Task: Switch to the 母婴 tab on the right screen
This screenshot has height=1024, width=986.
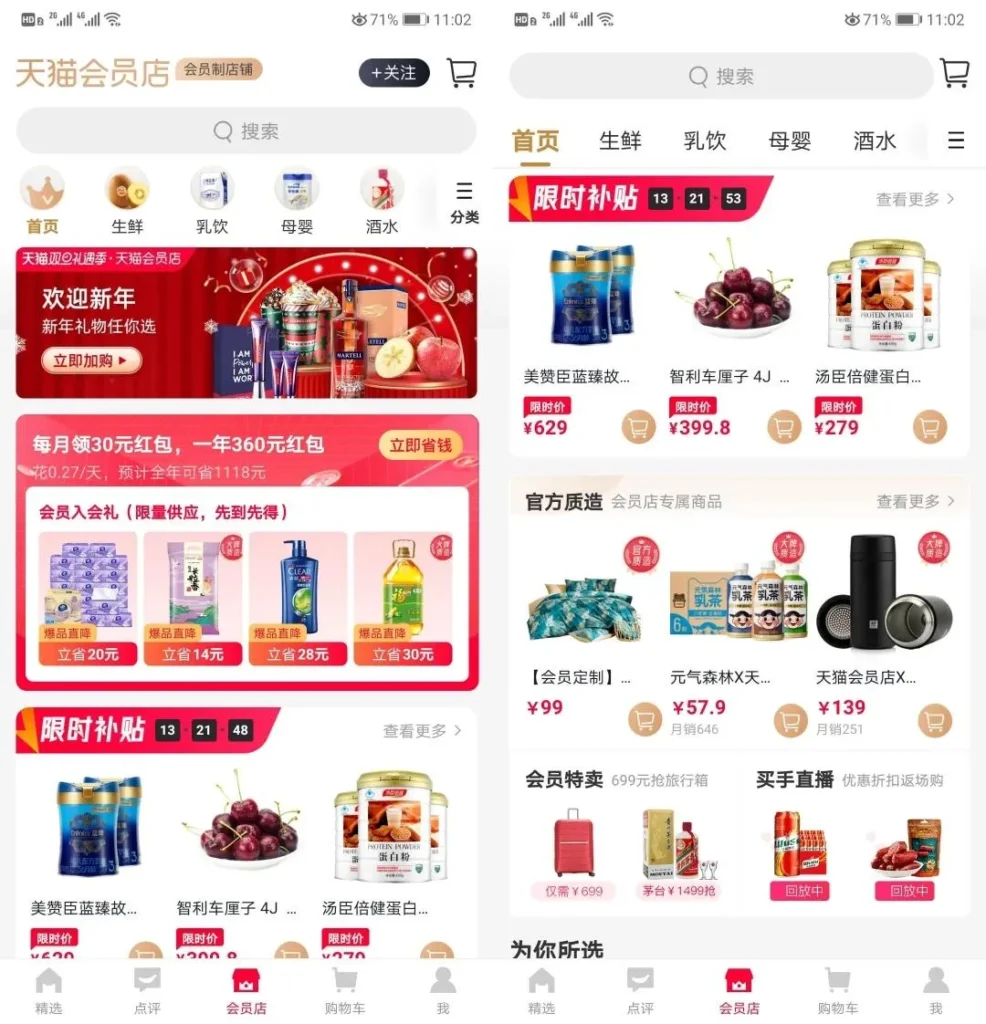Action: (789, 141)
